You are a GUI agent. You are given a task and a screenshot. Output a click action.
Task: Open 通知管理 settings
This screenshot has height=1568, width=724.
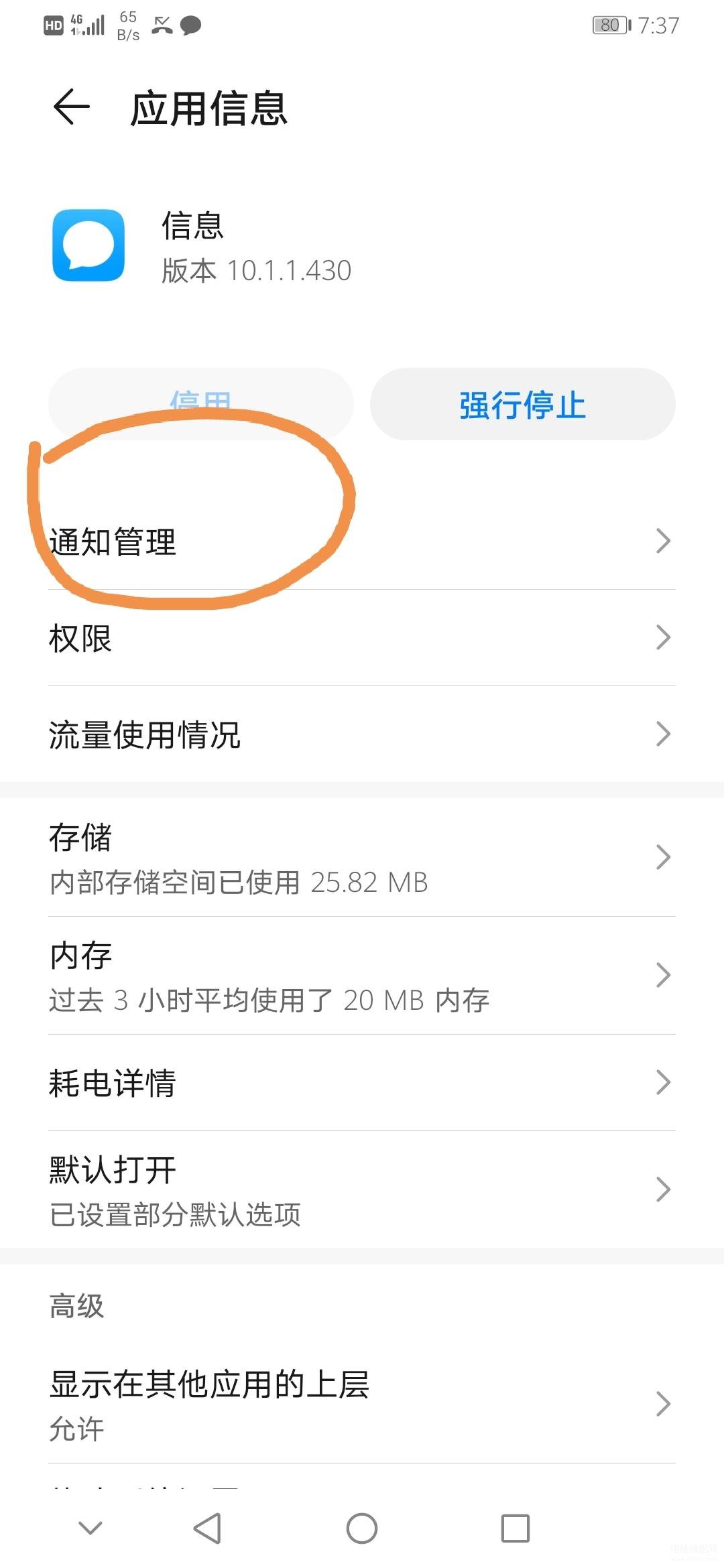pyautogui.click(x=362, y=541)
